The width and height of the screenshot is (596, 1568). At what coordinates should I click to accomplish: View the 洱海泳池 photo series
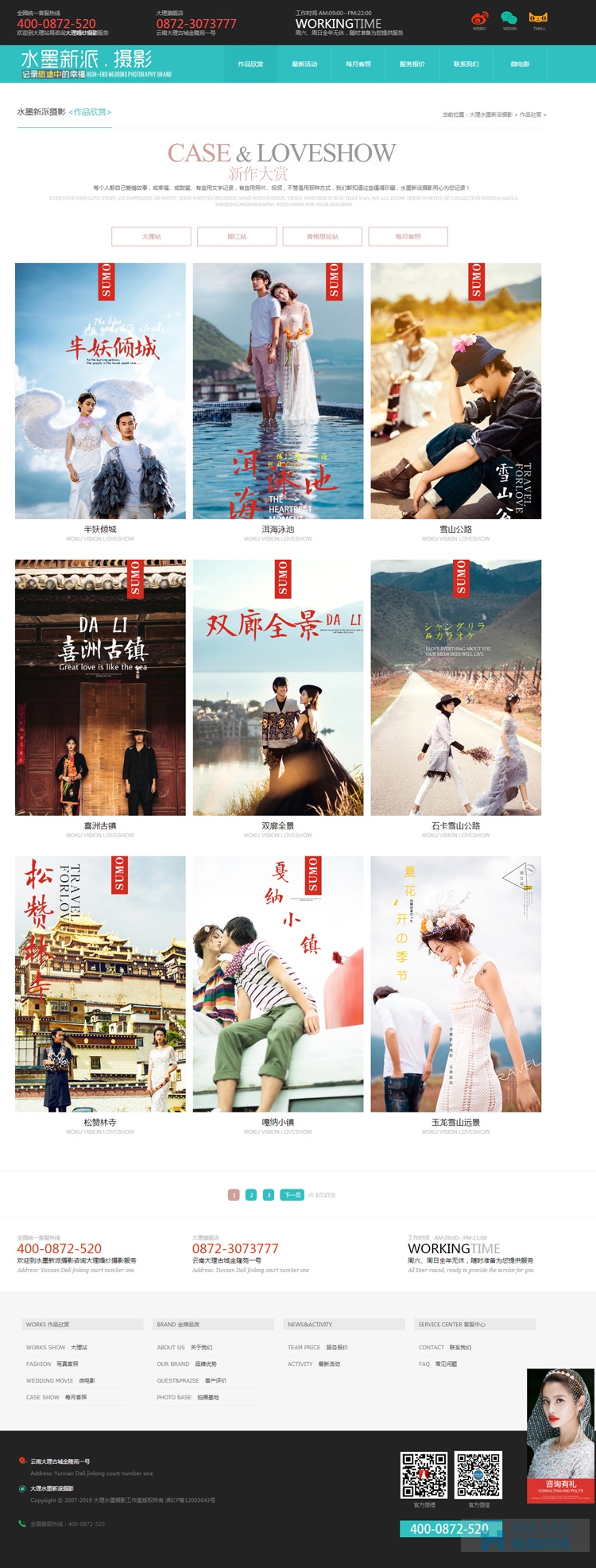coord(278,391)
